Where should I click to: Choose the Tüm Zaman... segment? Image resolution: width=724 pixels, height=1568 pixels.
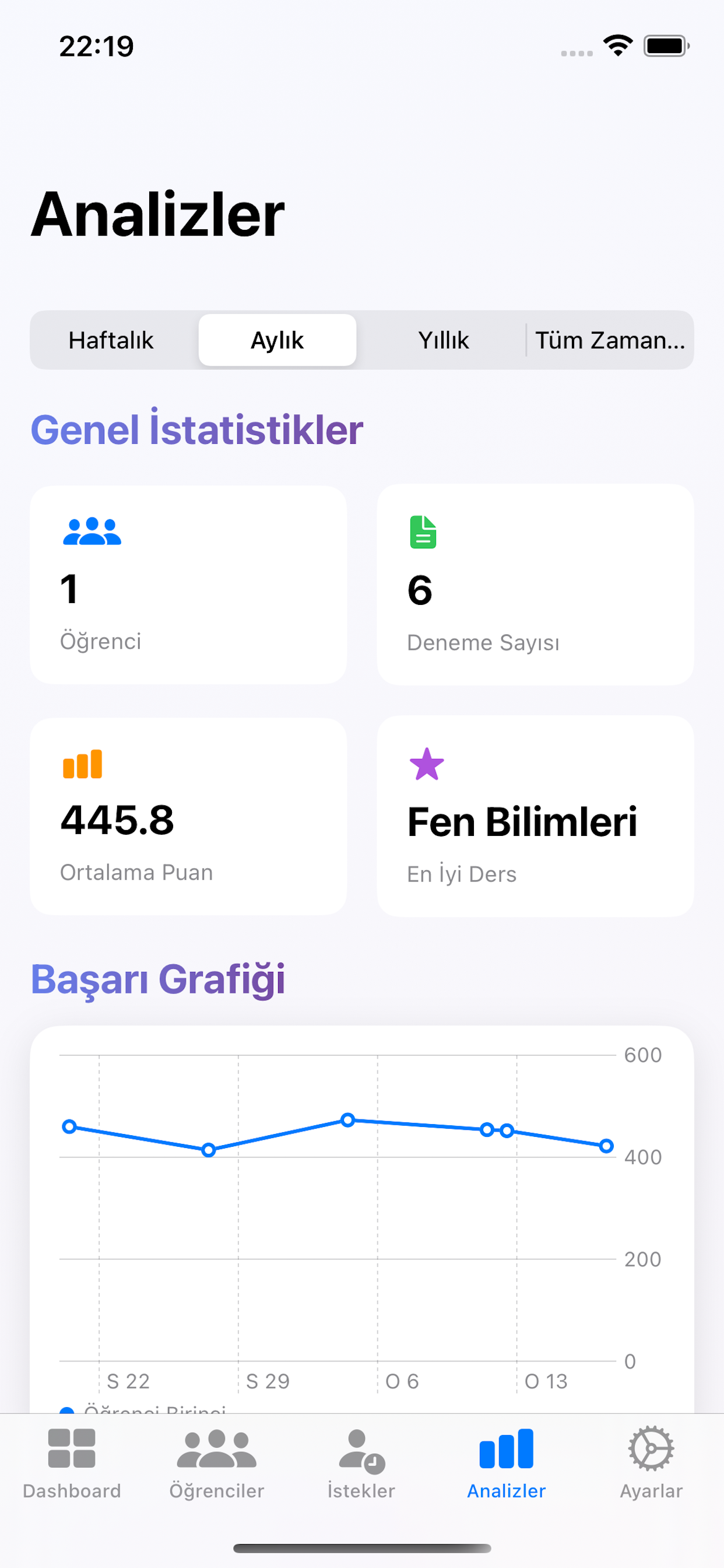610,340
